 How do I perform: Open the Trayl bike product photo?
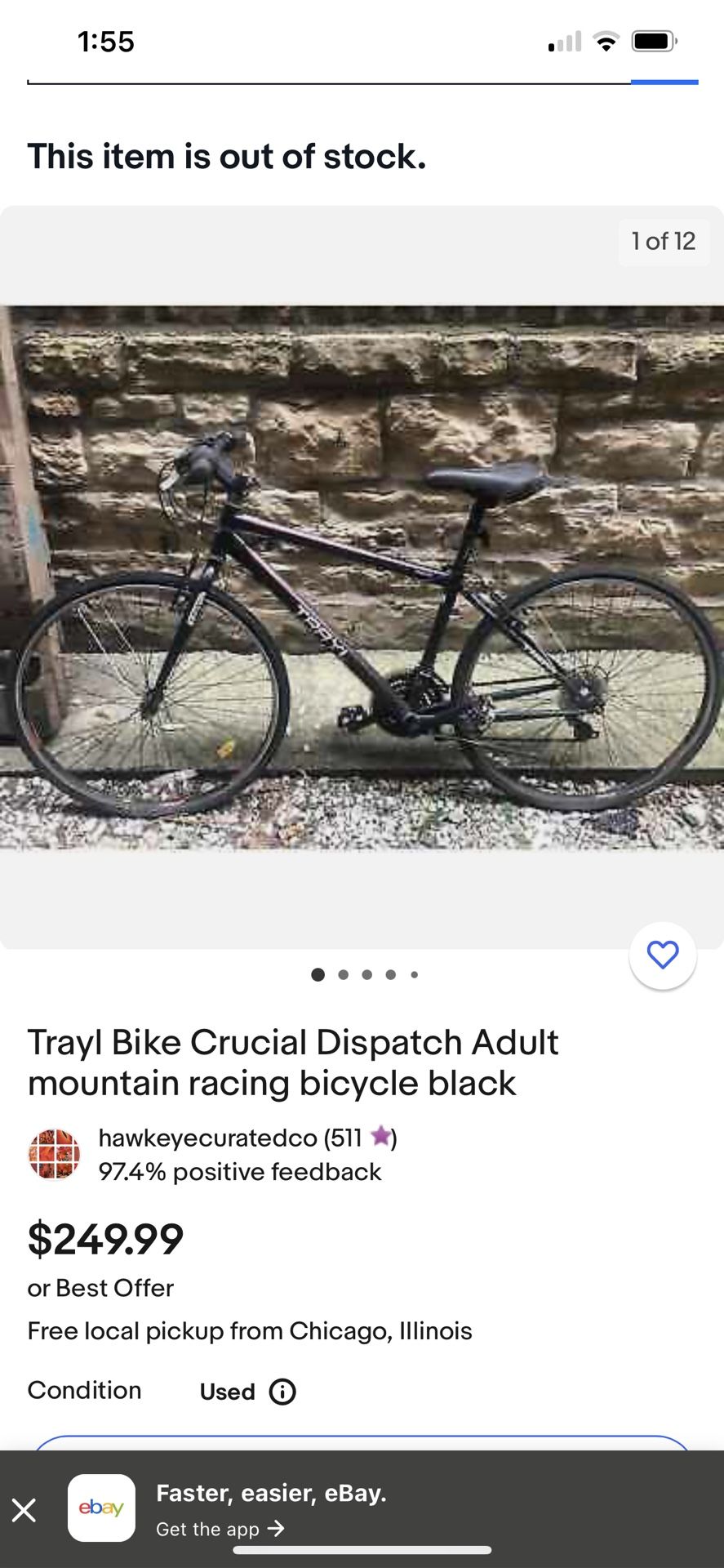[362, 577]
